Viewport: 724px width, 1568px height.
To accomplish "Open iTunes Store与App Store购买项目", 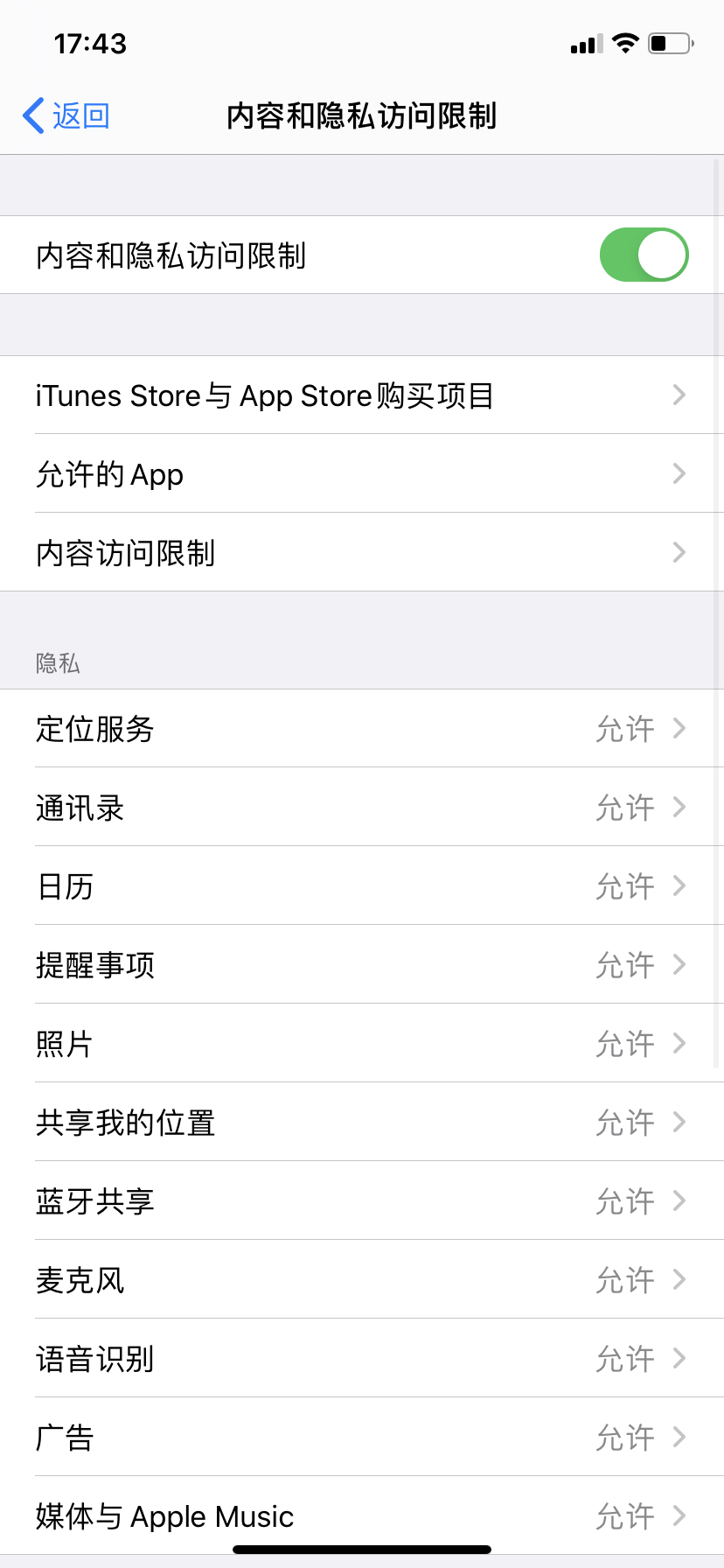I will [362, 395].
